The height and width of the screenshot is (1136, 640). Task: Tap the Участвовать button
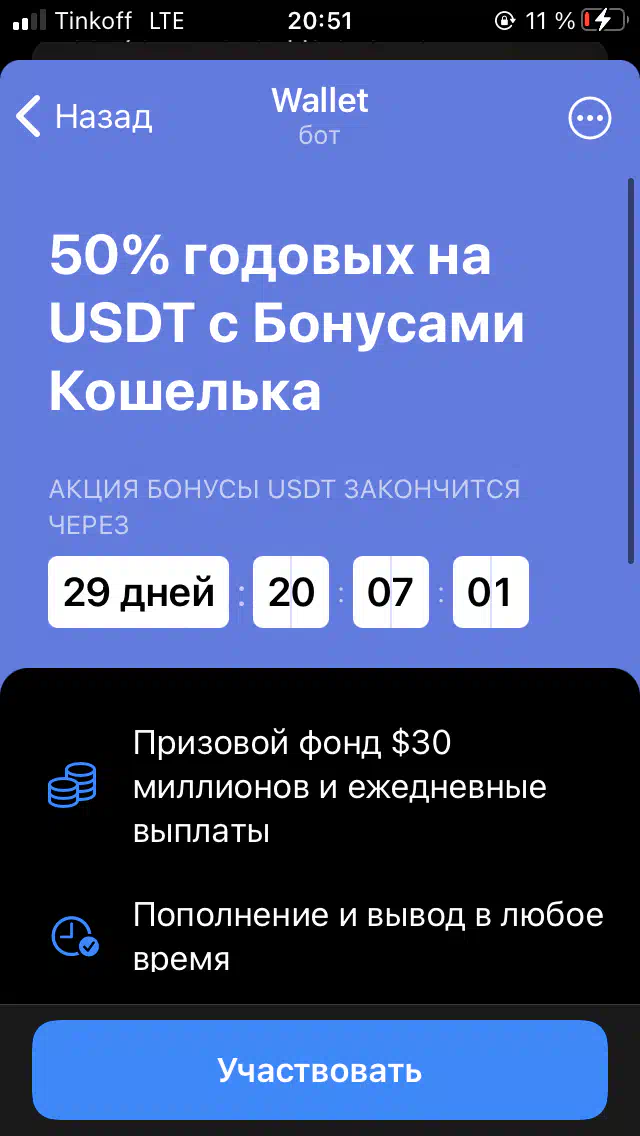pos(320,1070)
